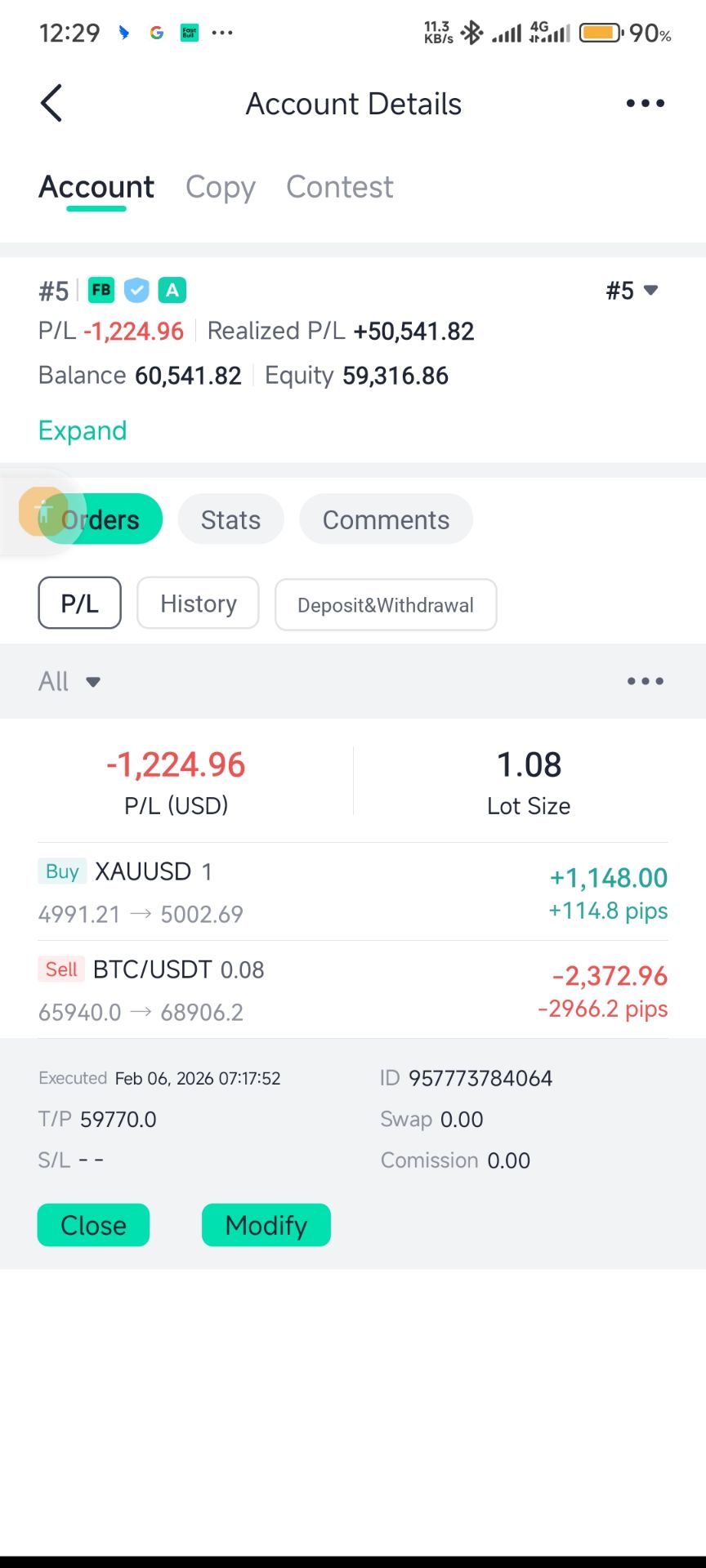Open the overflow menu beside Account Details
Viewport: 706px width, 1568px height.
tap(645, 104)
